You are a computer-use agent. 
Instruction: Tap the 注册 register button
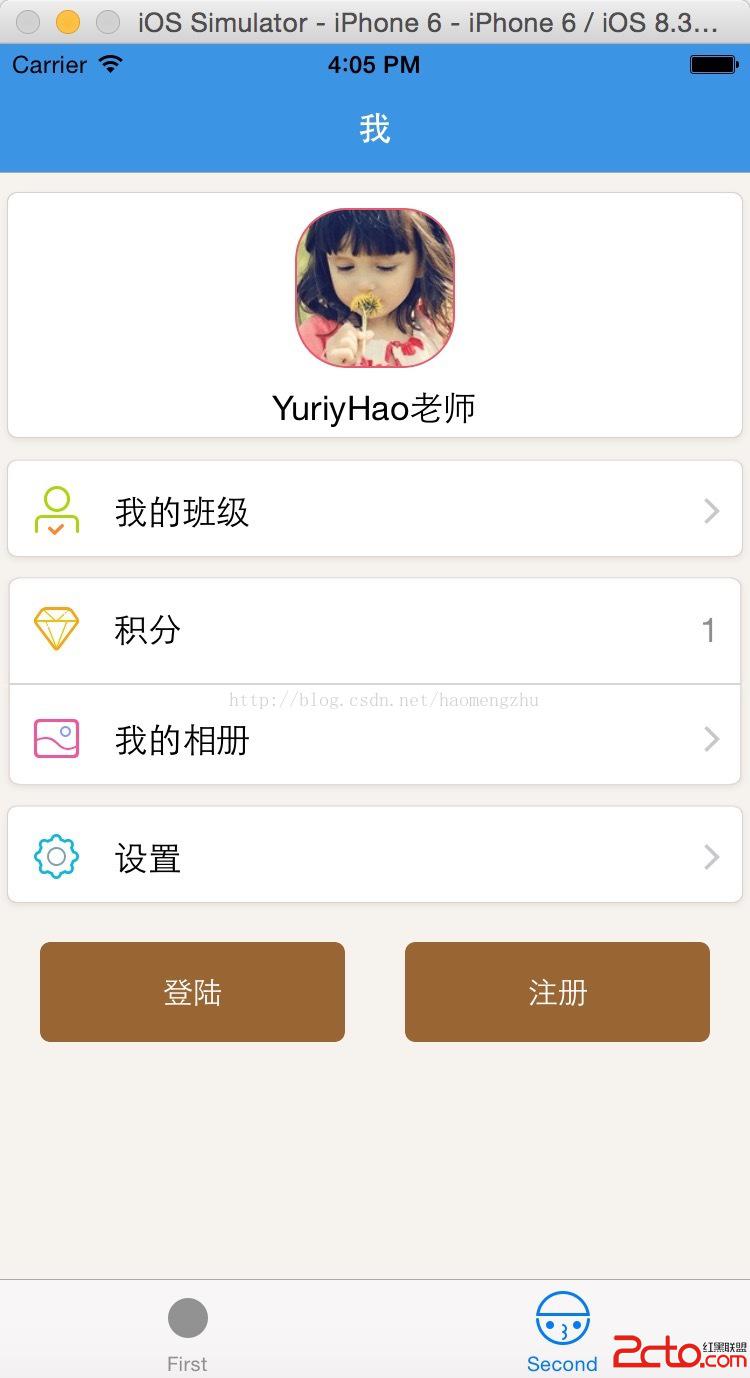tap(557, 992)
